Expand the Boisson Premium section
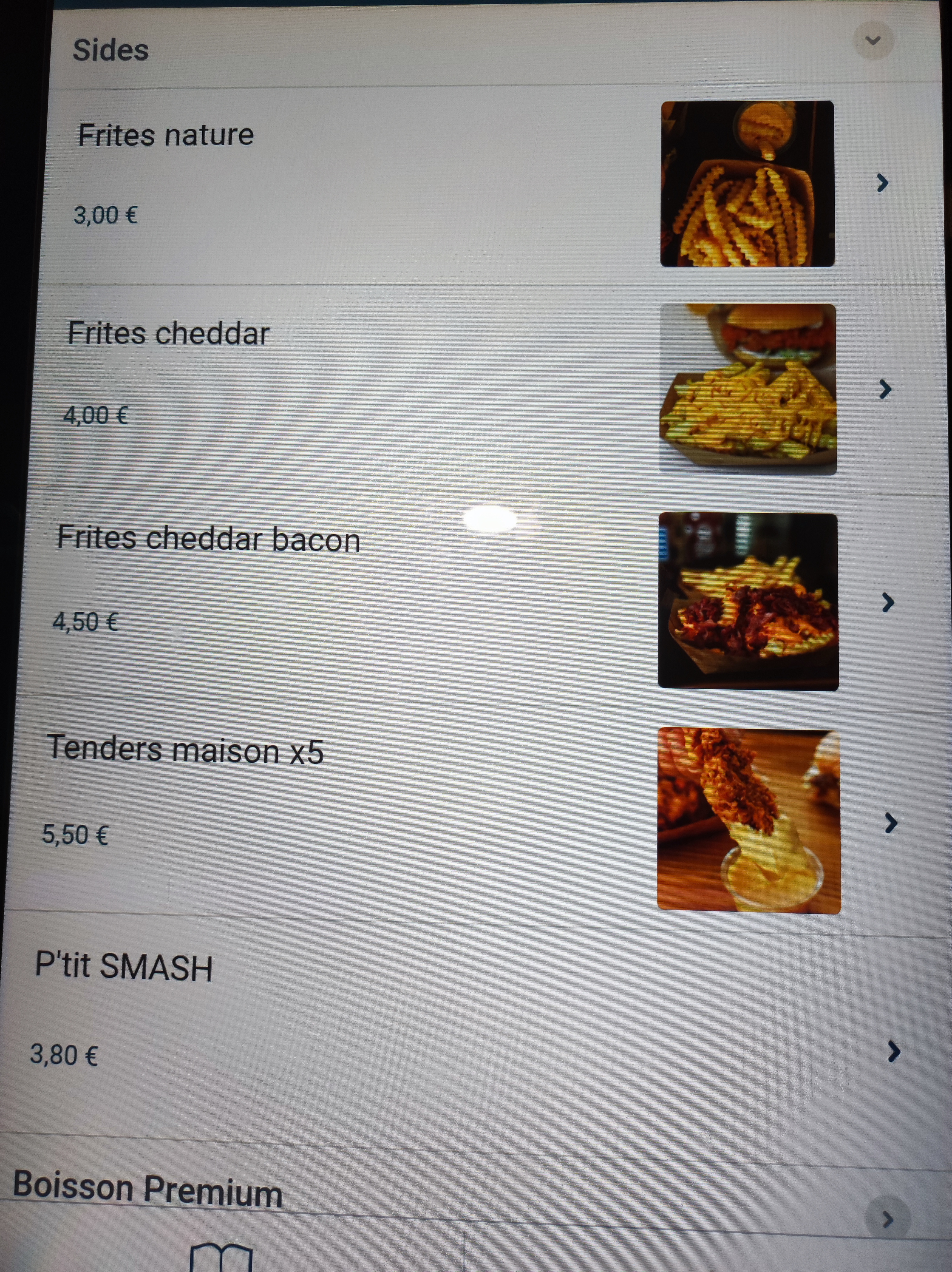The width and height of the screenshot is (952, 1272). pyautogui.click(x=888, y=1219)
